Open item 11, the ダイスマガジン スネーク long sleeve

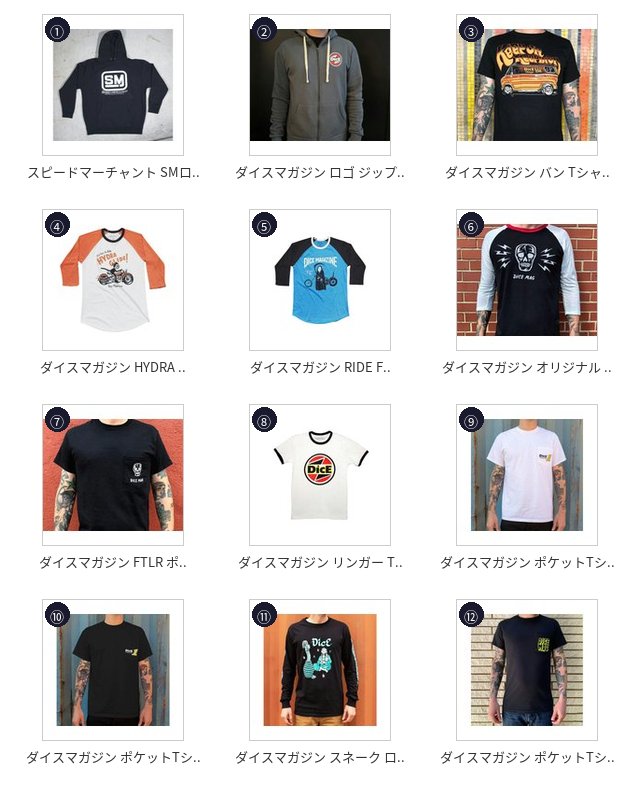(320, 670)
